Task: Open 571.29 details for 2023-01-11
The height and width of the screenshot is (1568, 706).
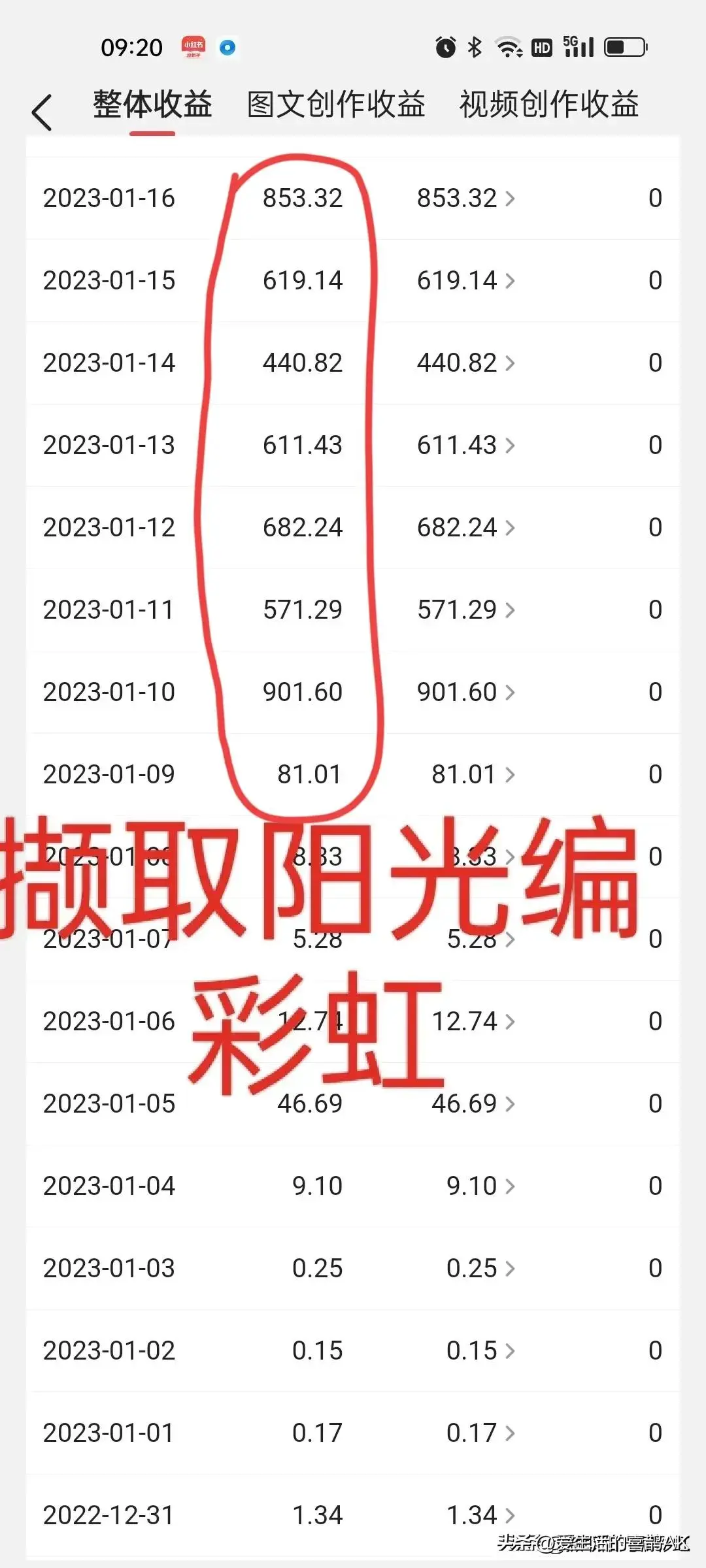Action: [466, 610]
